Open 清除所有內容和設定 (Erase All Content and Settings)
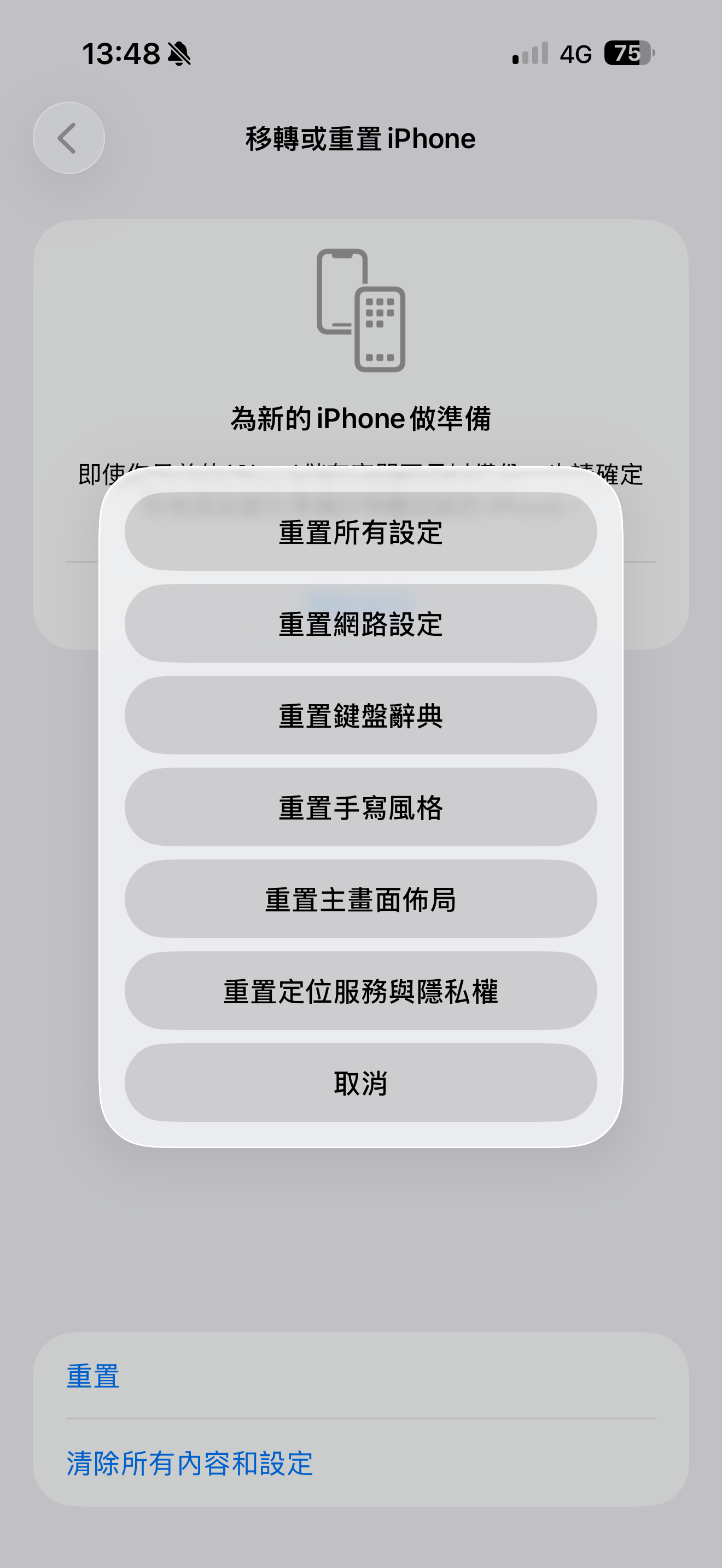This screenshot has height=1568, width=722. pos(189,1464)
